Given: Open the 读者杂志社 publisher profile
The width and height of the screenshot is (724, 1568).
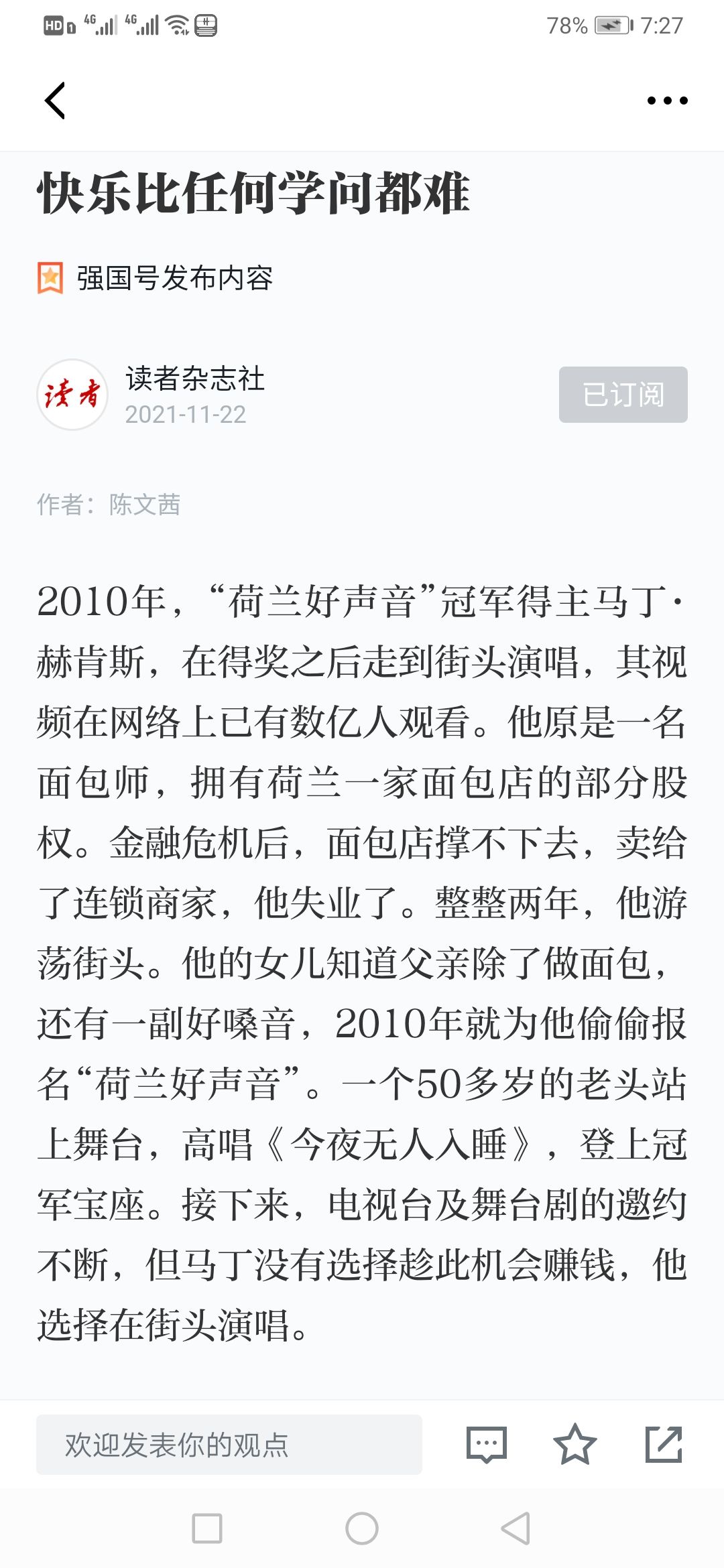Looking at the screenshot, I should [x=195, y=379].
